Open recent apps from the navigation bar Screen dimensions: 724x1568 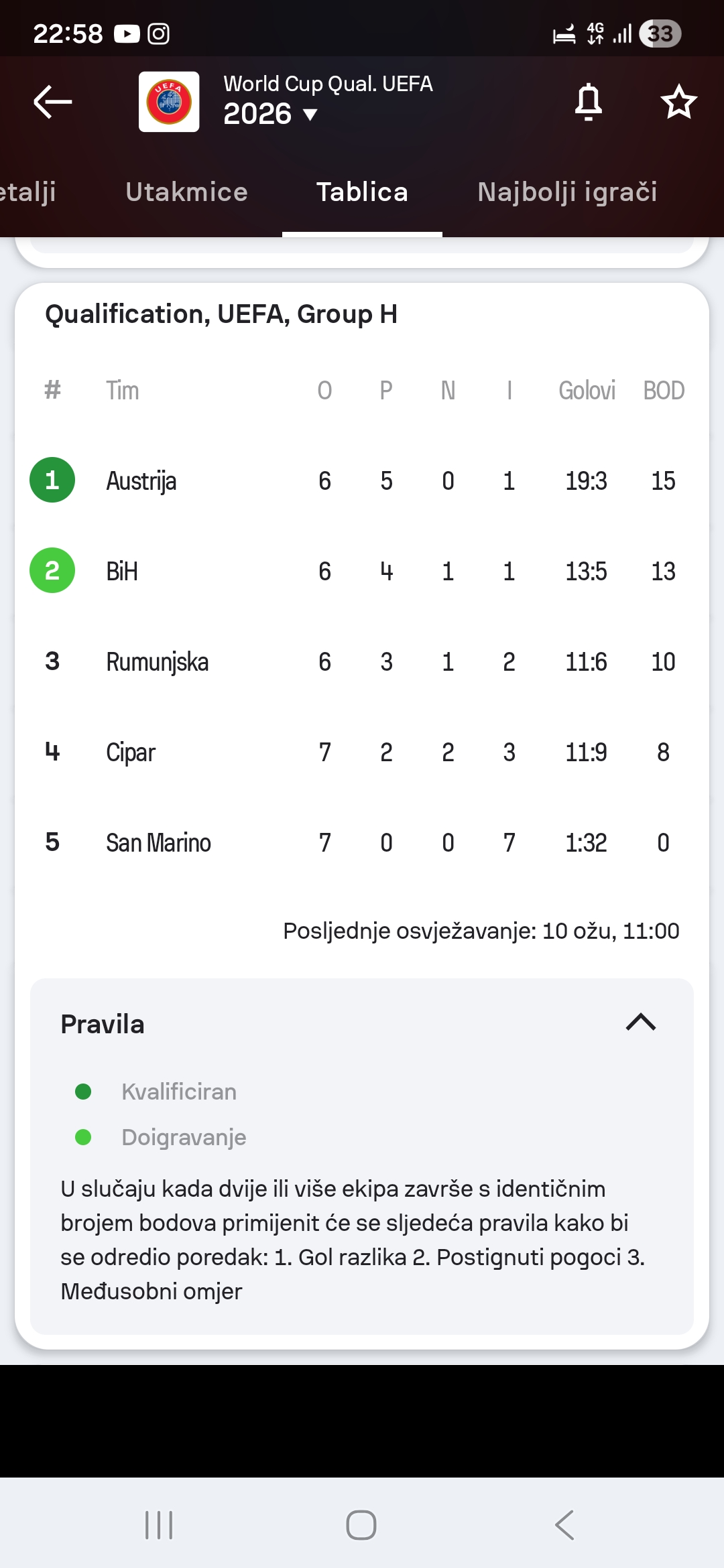[159, 1525]
